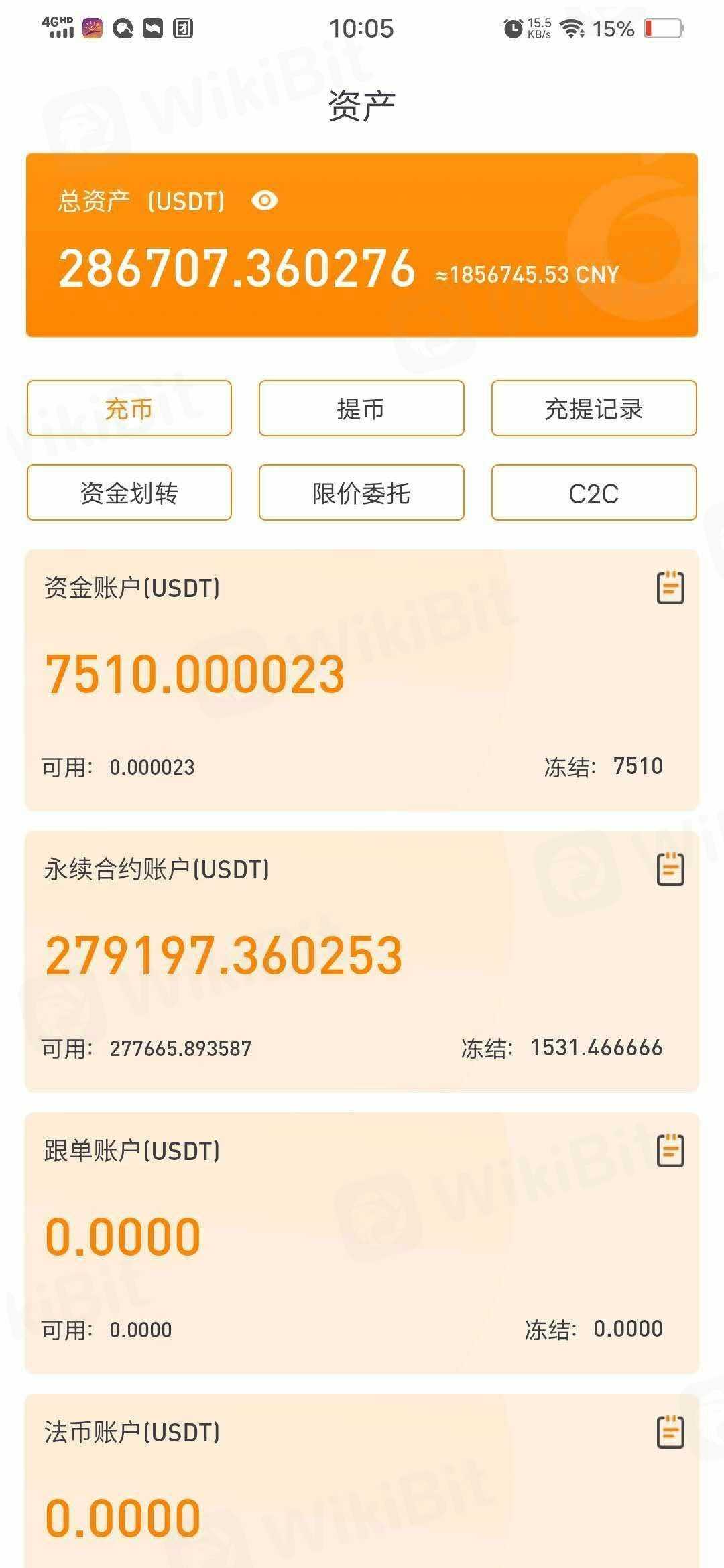Tap the 充币 deposit button
This screenshot has width=724, height=1568.
click(x=129, y=408)
